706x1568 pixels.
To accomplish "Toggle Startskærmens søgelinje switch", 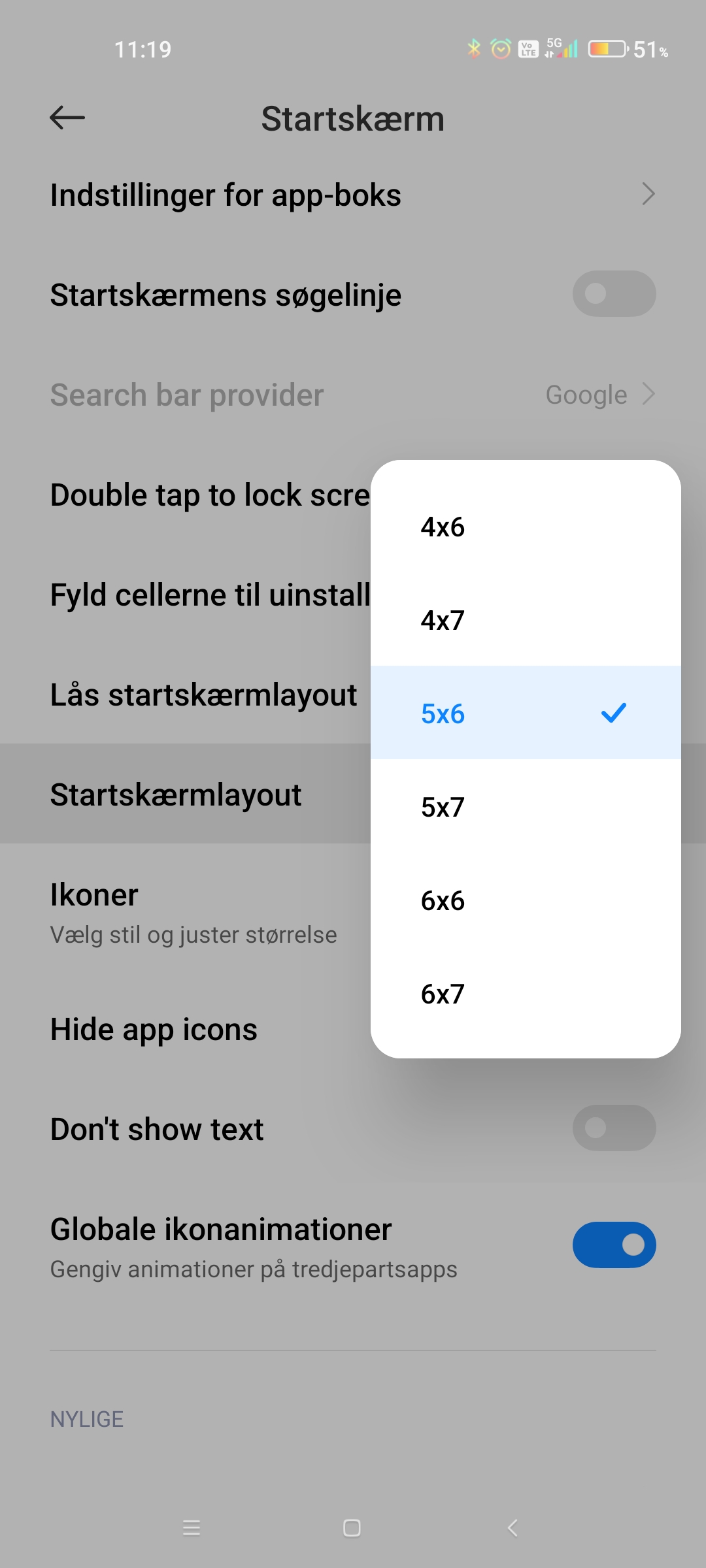I will pyautogui.click(x=614, y=294).
